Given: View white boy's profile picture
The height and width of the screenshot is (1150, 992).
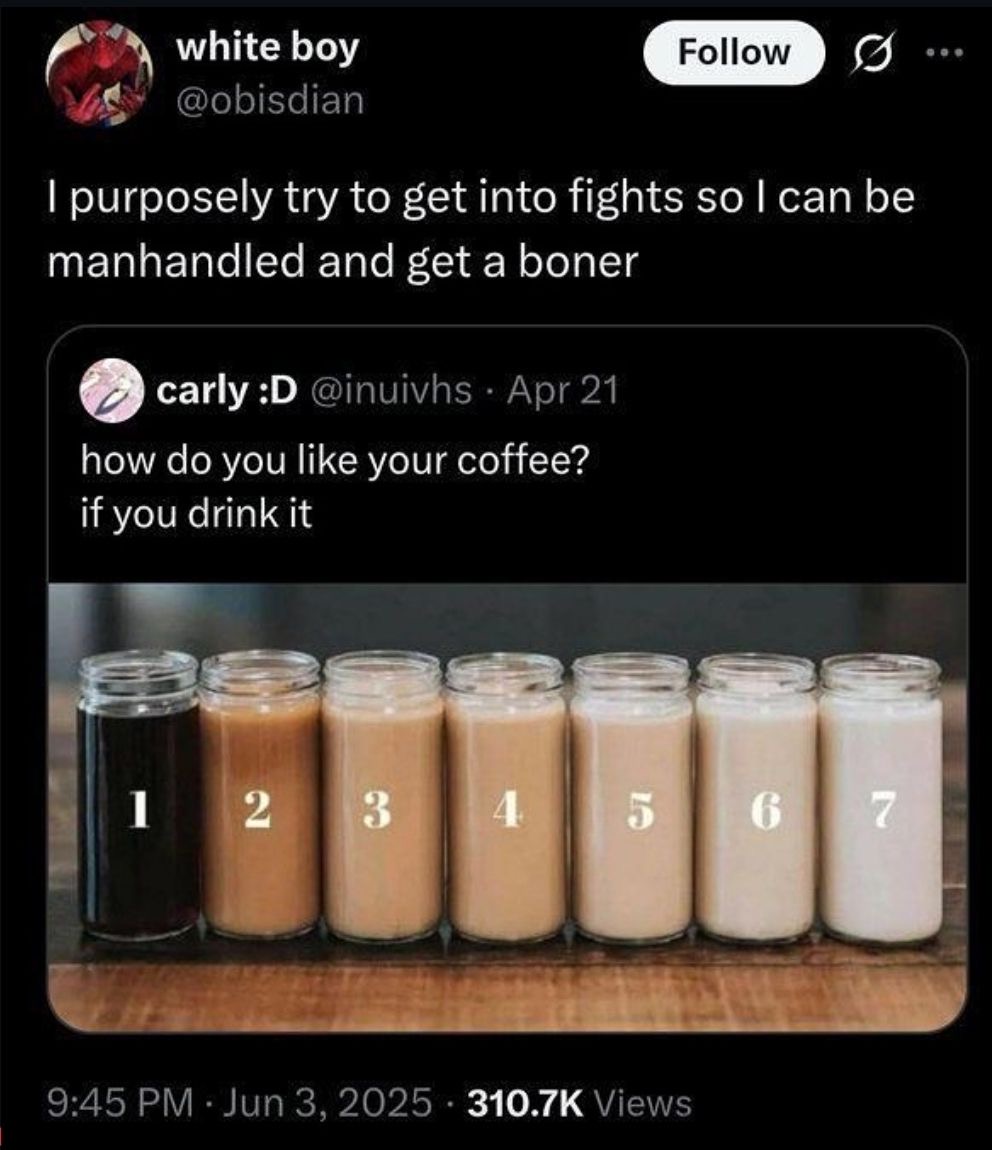Looking at the screenshot, I should (98, 75).
